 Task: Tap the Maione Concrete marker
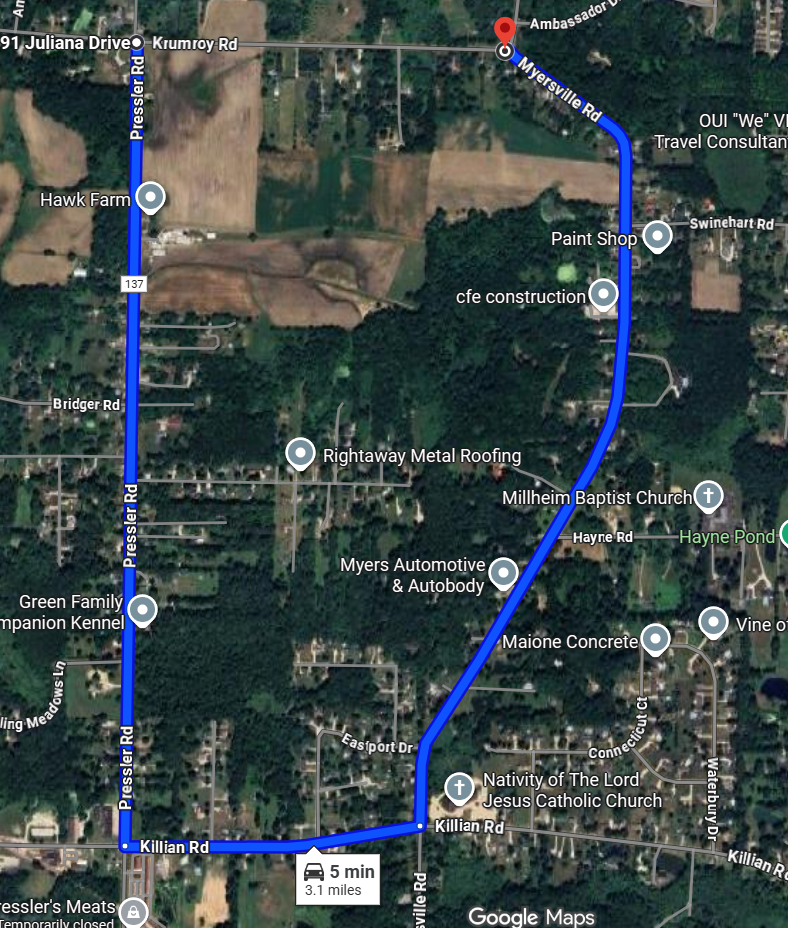[655, 638]
